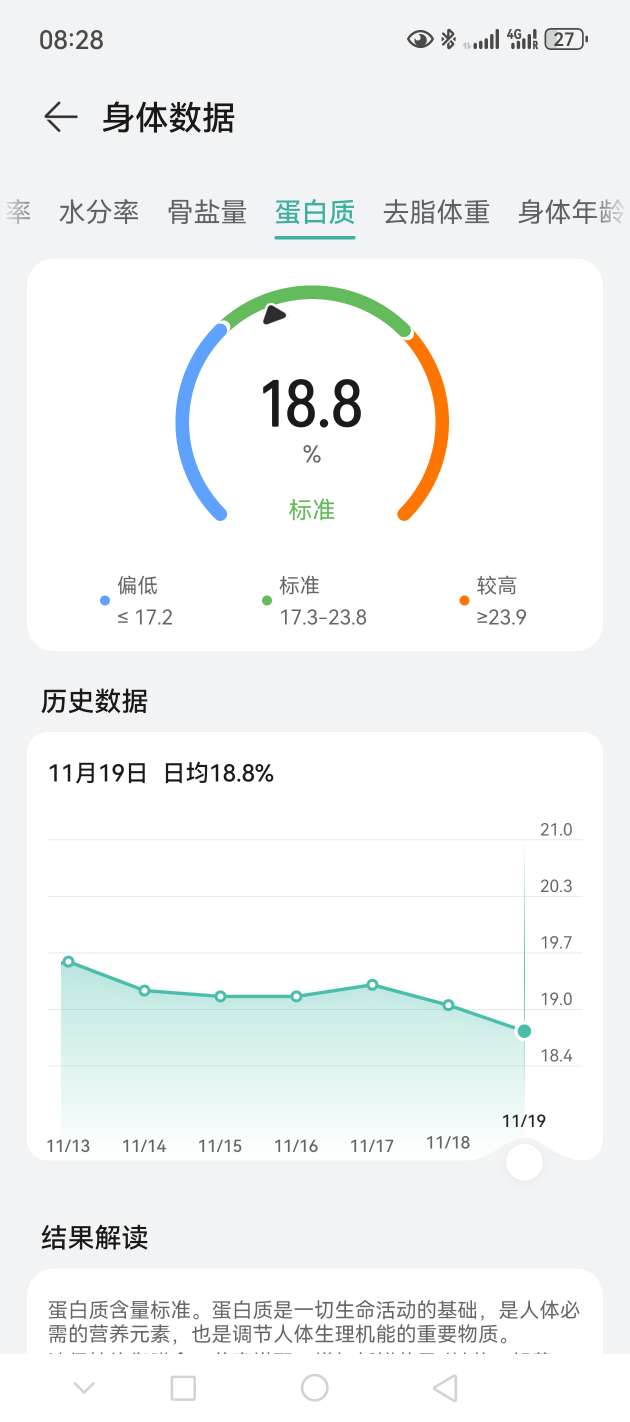630x1422 pixels.
Task: Switch to the 水分率 tab
Action: pyautogui.click(x=98, y=212)
